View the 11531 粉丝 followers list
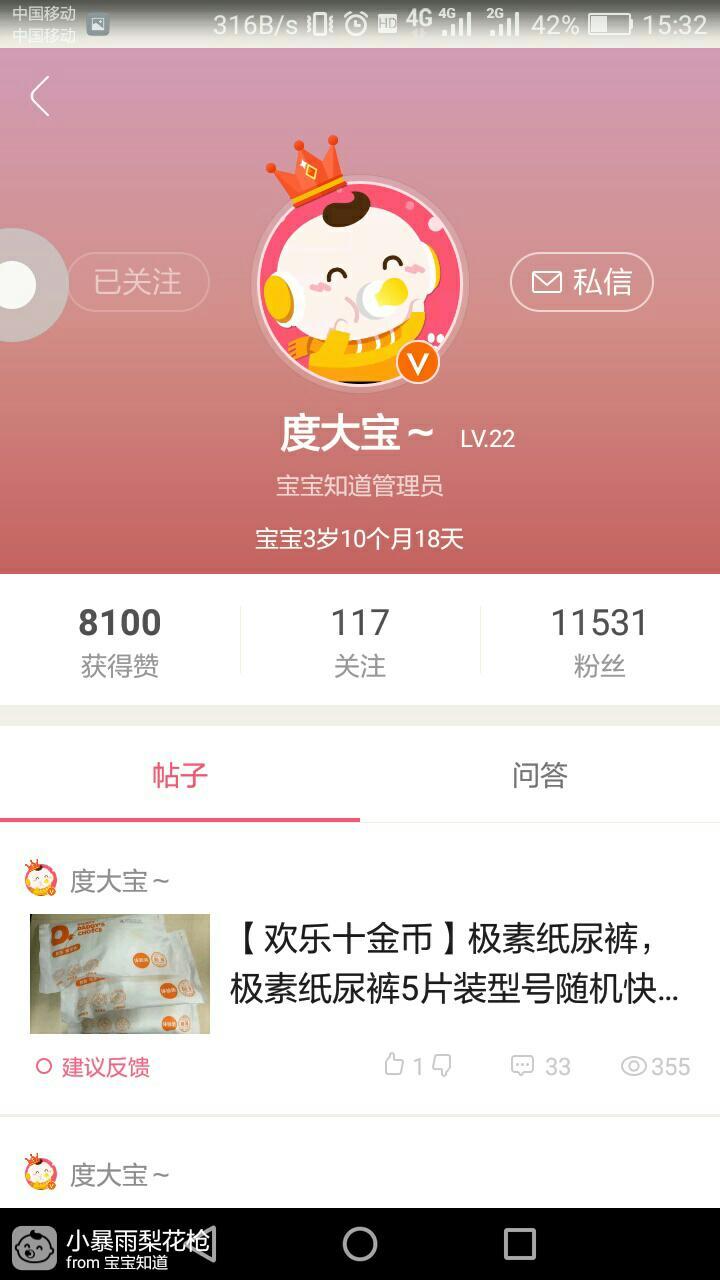The height and width of the screenshot is (1280, 720). pos(599,641)
